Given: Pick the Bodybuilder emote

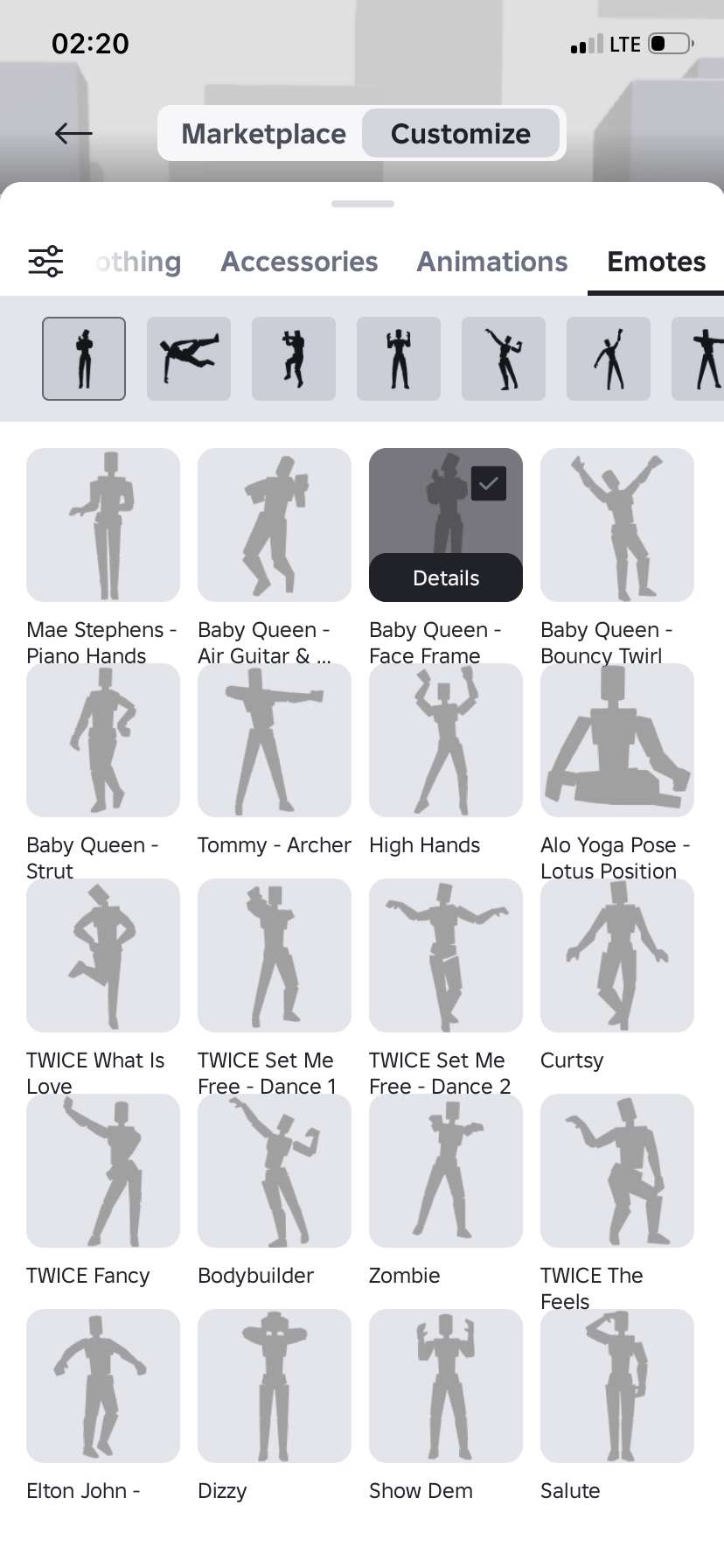Looking at the screenshot, I should coord(275,1171).
